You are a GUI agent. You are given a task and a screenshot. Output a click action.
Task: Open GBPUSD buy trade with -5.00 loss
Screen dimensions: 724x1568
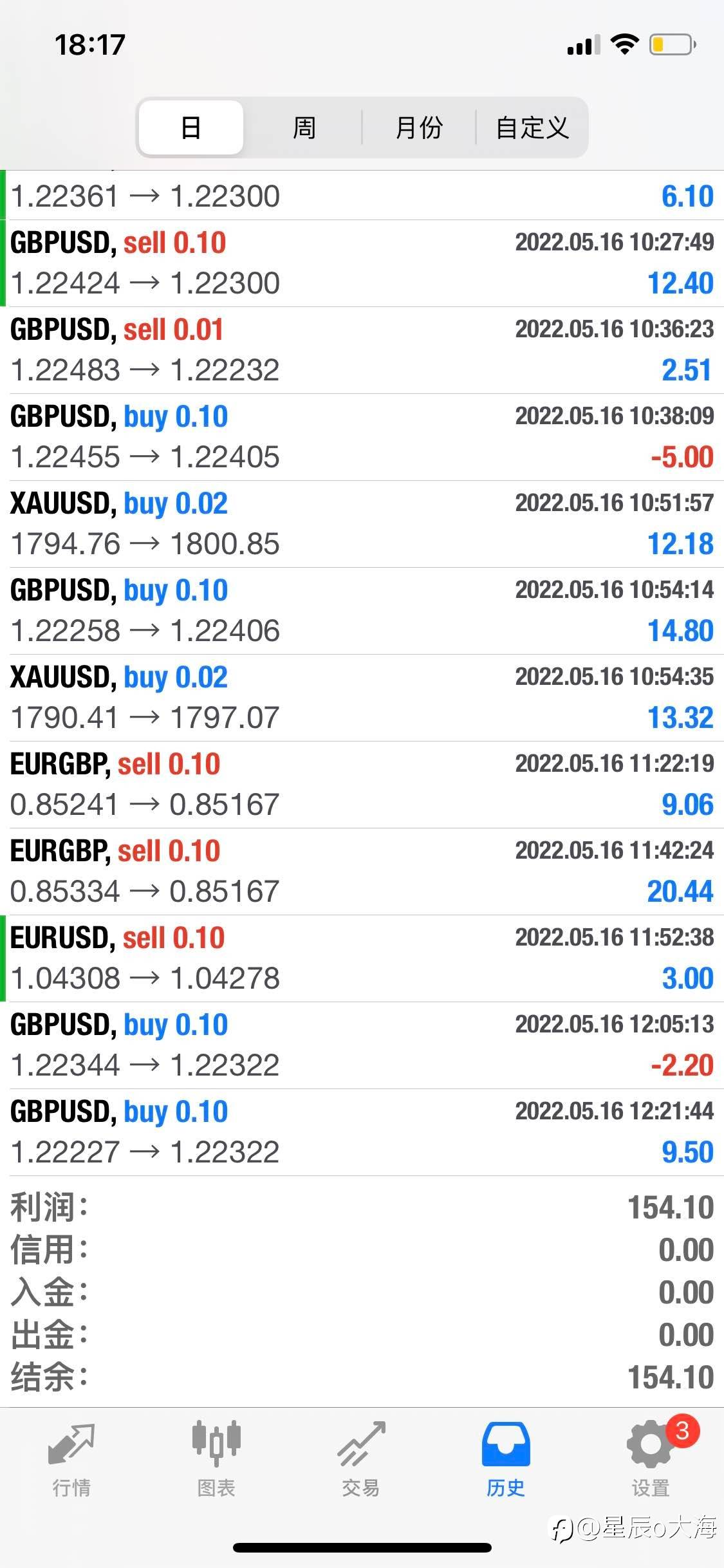(x=362, y=437)
